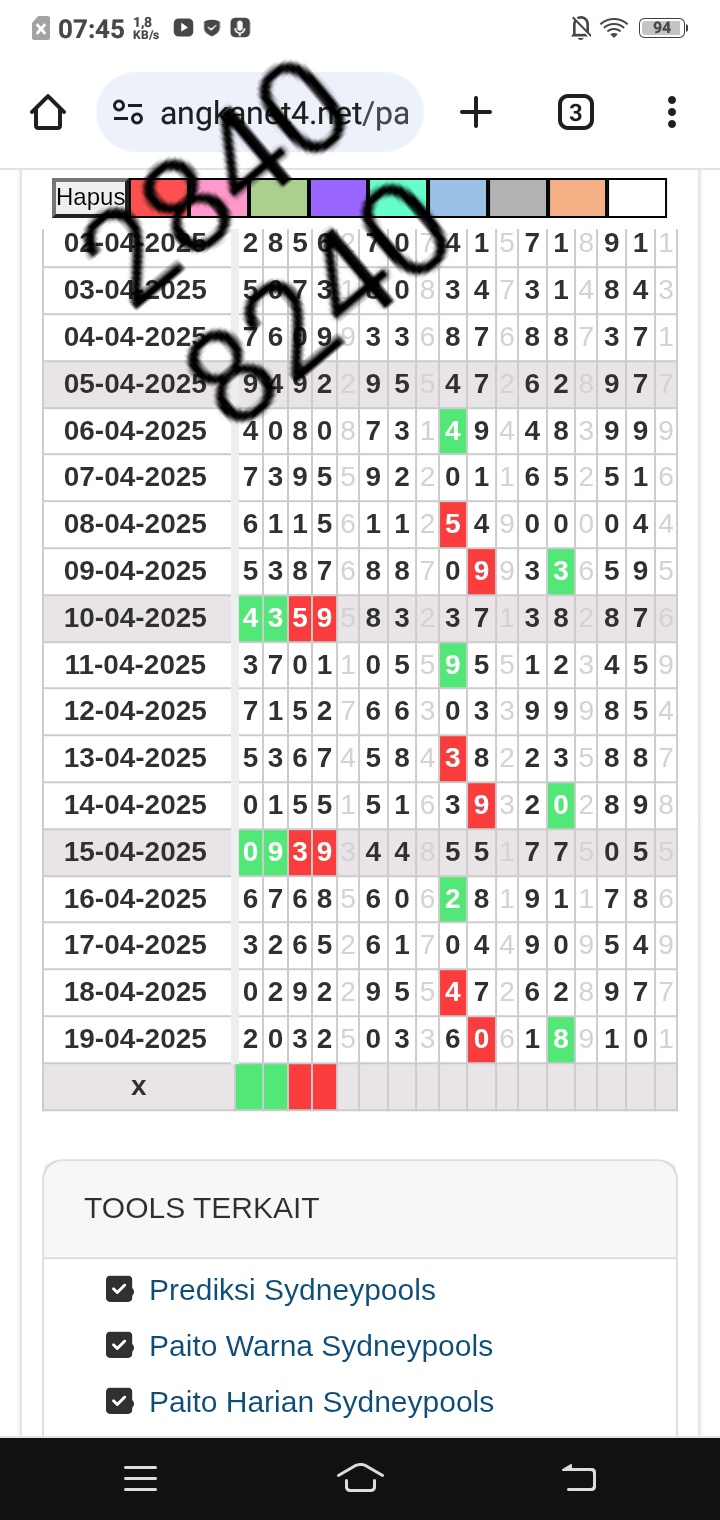720x1520 pixels.
Task: Open the Paito Warna Sydneypools link
Action: pyautogui.click(x=321, y=1346)
